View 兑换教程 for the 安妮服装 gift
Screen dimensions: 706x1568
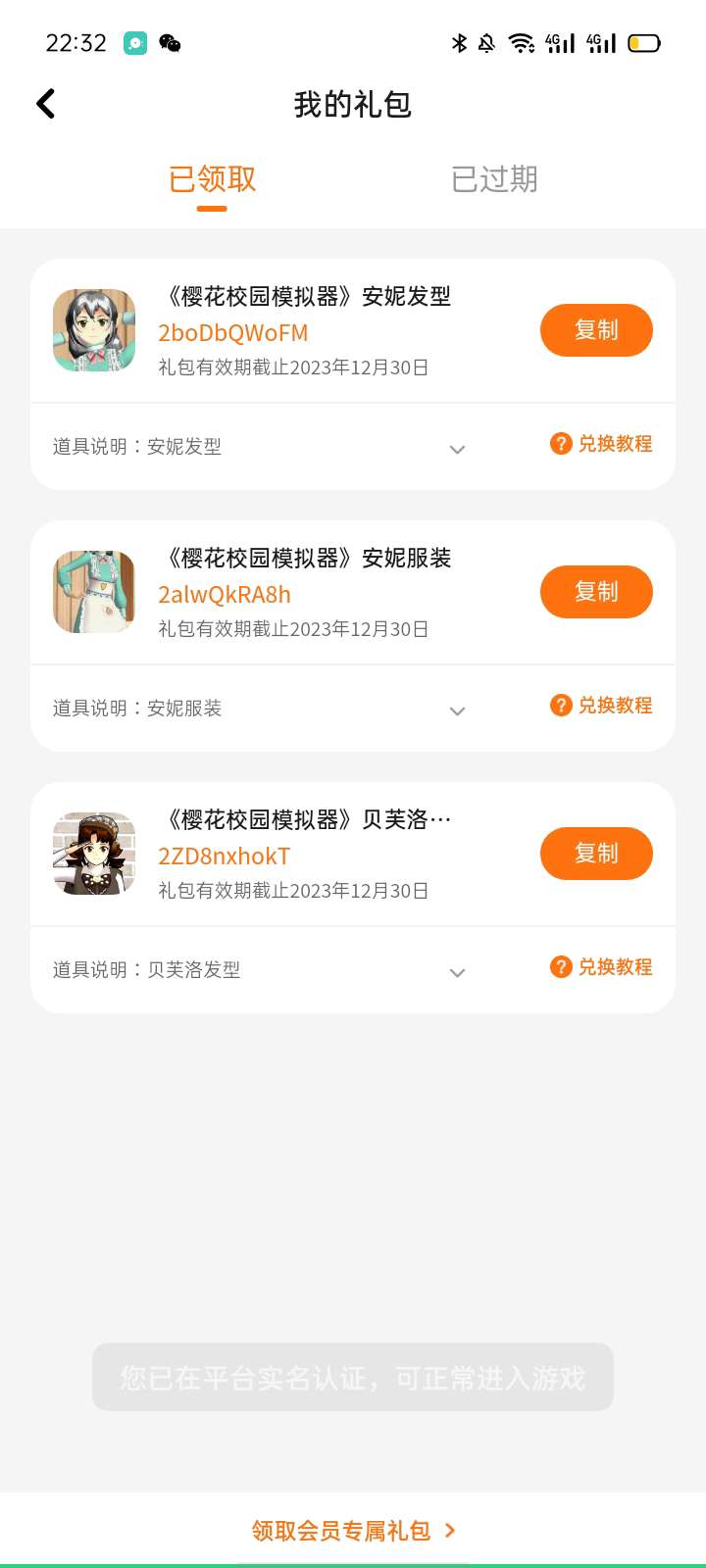pyautogui.click(x=602, y=706)
